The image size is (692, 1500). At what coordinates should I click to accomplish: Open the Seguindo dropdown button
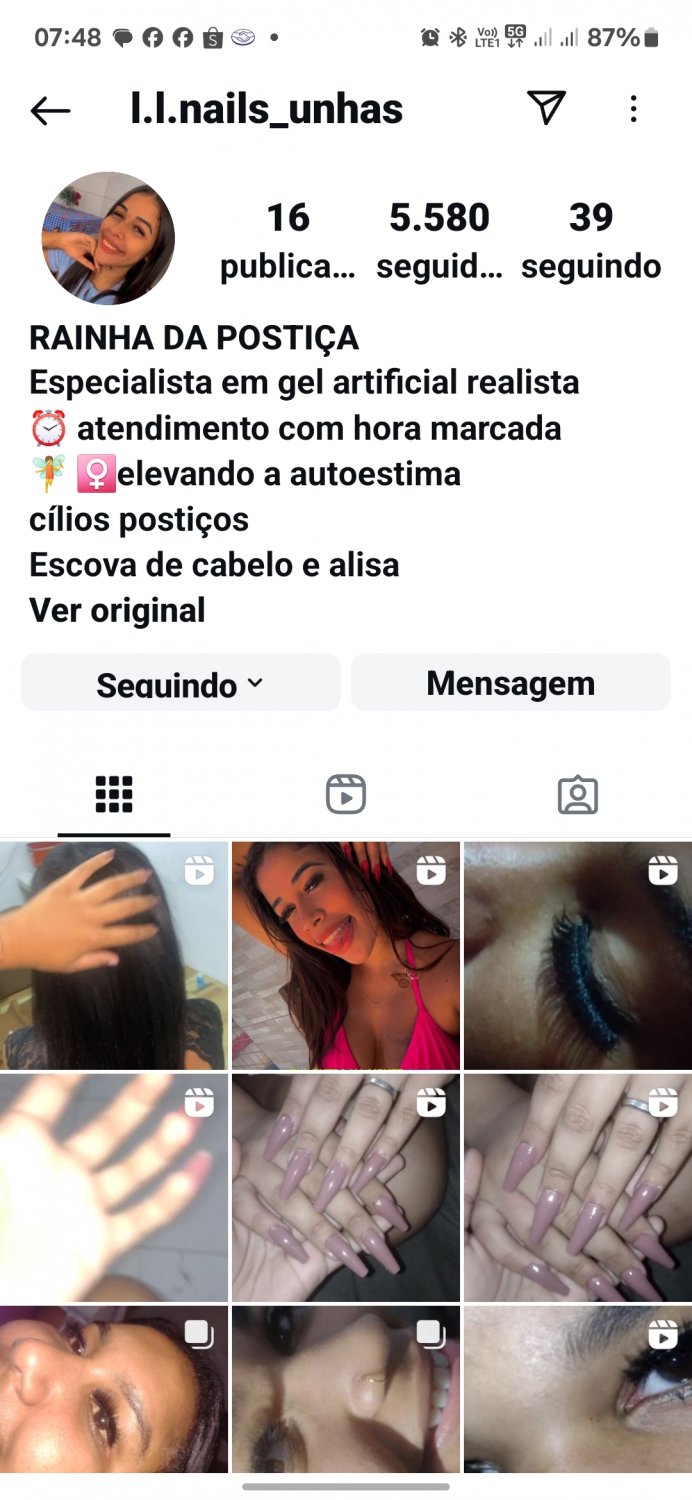[x=181, y=683]
